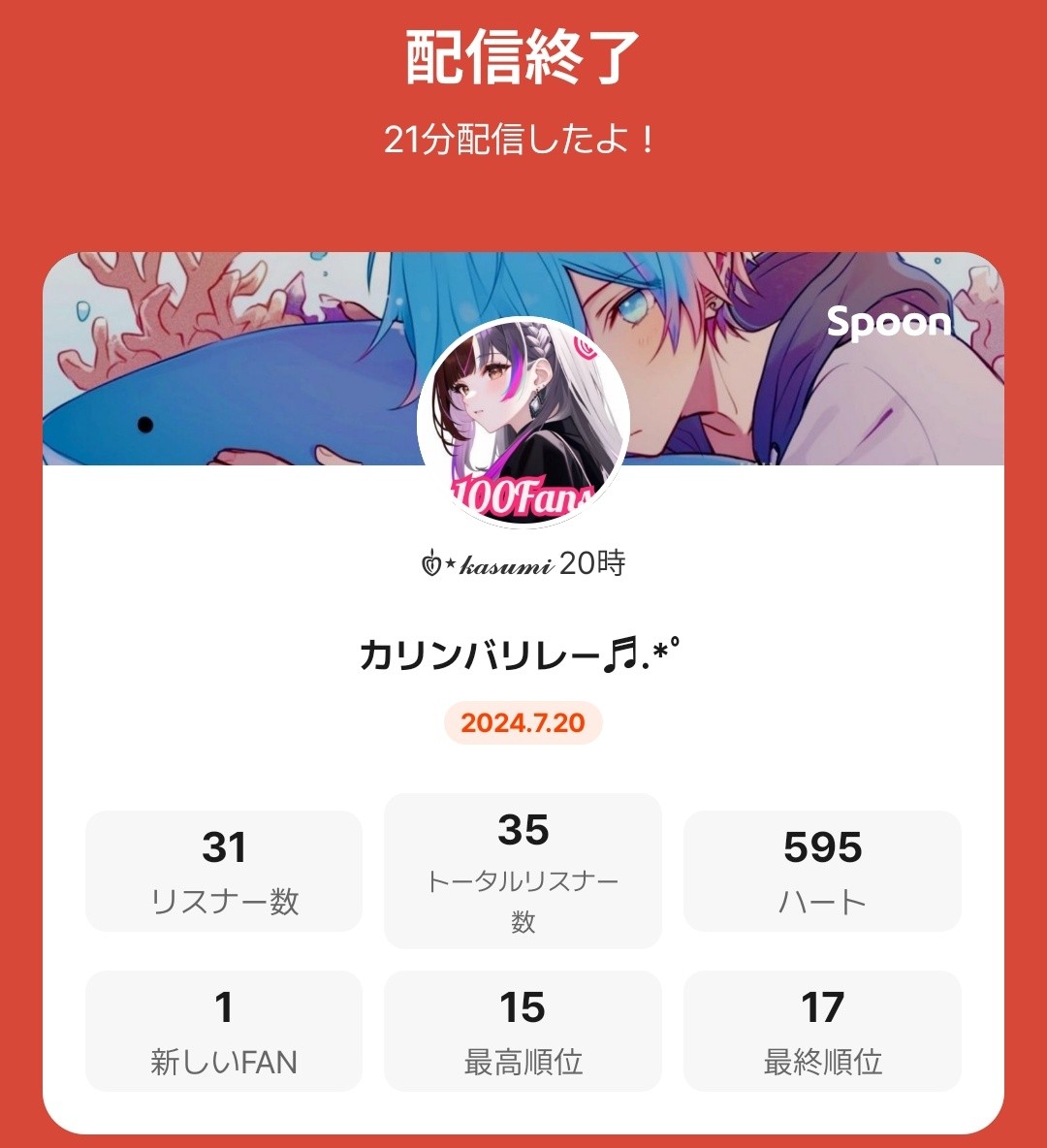1047x1148 pixels.
Task: Open kasumi's circular profile avatar
Action: pos(523,427)
